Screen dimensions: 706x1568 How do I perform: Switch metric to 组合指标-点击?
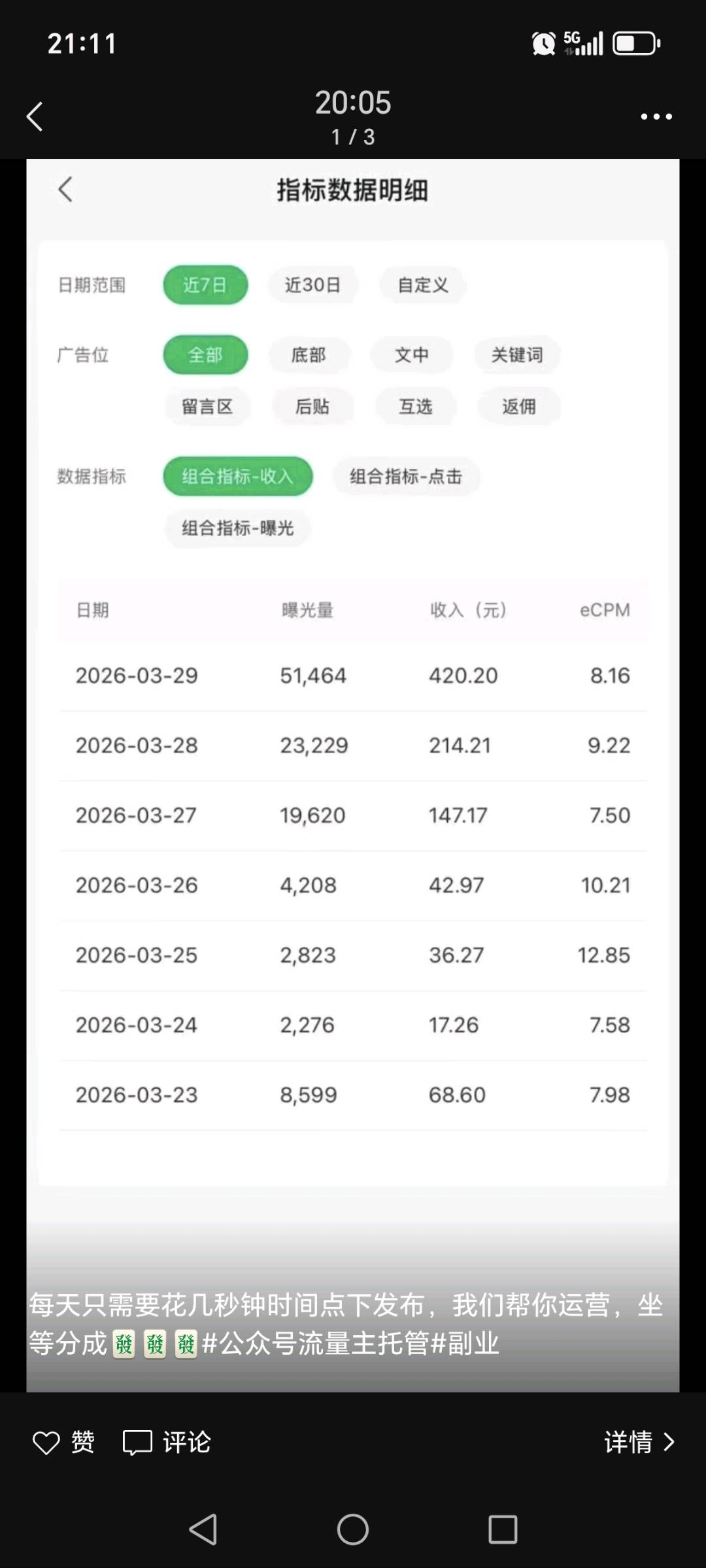point(406,477)
